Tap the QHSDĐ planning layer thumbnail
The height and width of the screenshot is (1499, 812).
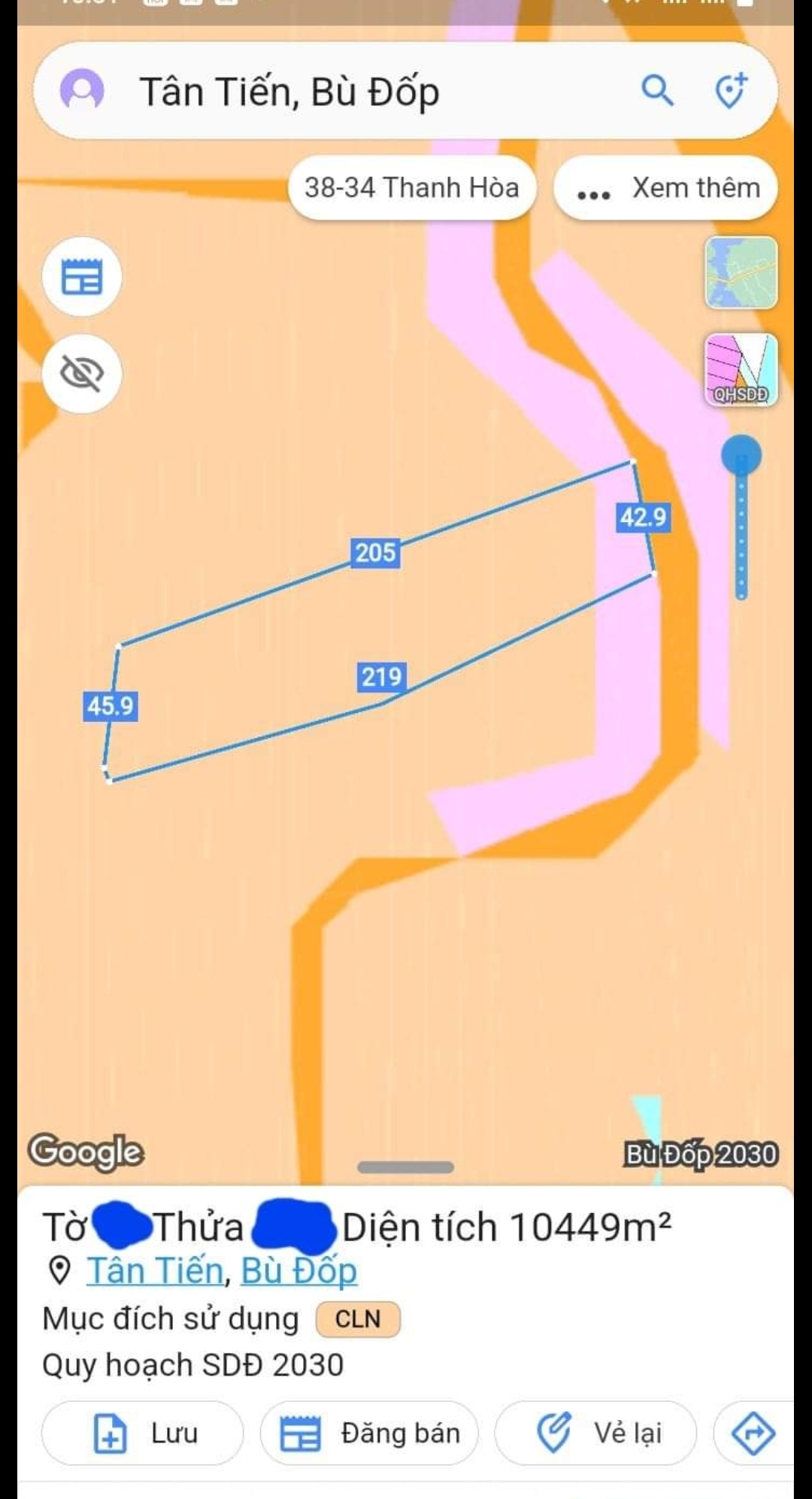click(x=741, y=370)
